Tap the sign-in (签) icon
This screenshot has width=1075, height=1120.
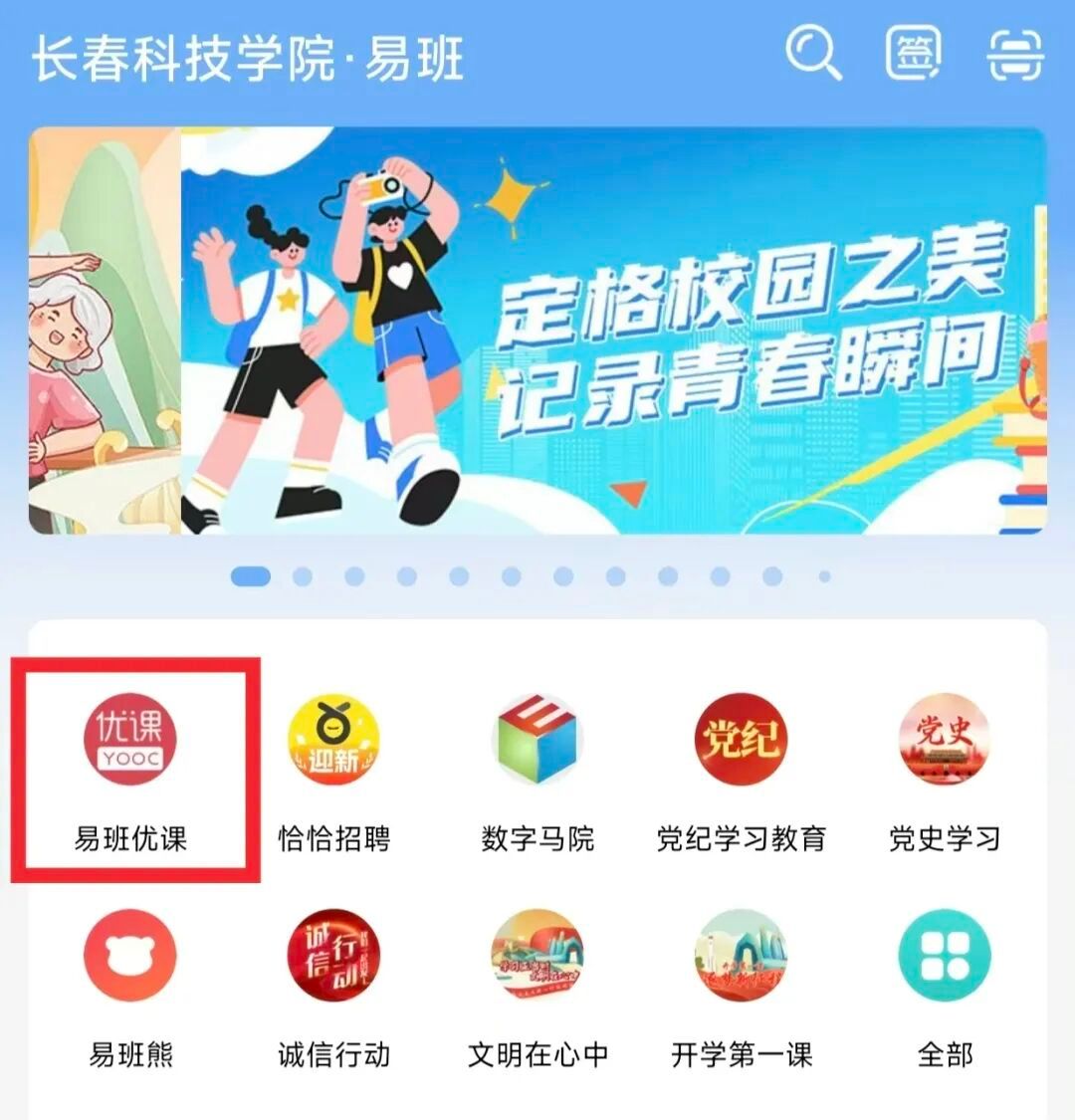point(913,52)
